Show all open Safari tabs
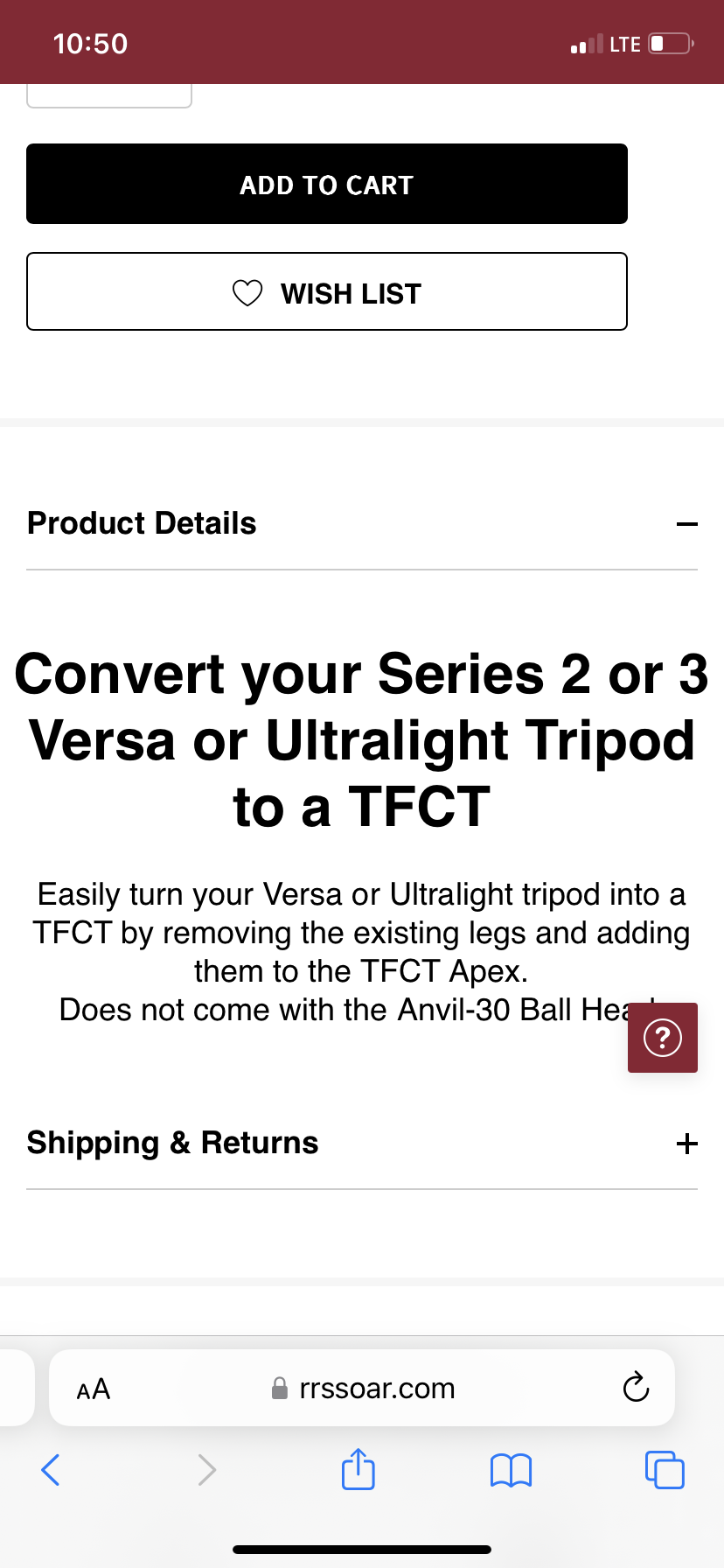 click(665, 1470)
